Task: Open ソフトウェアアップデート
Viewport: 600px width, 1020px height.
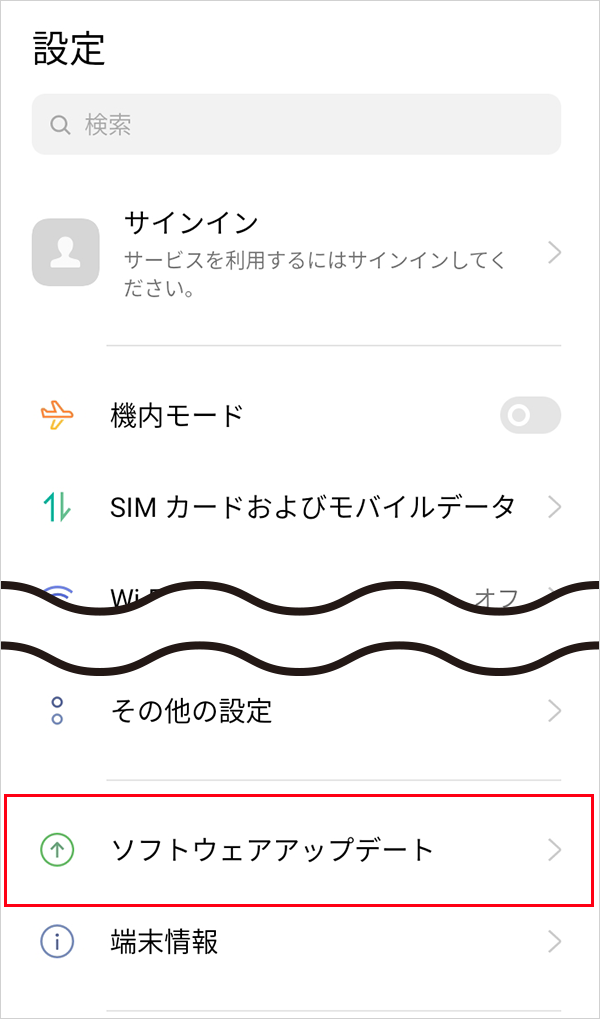Action: point(300,851)
